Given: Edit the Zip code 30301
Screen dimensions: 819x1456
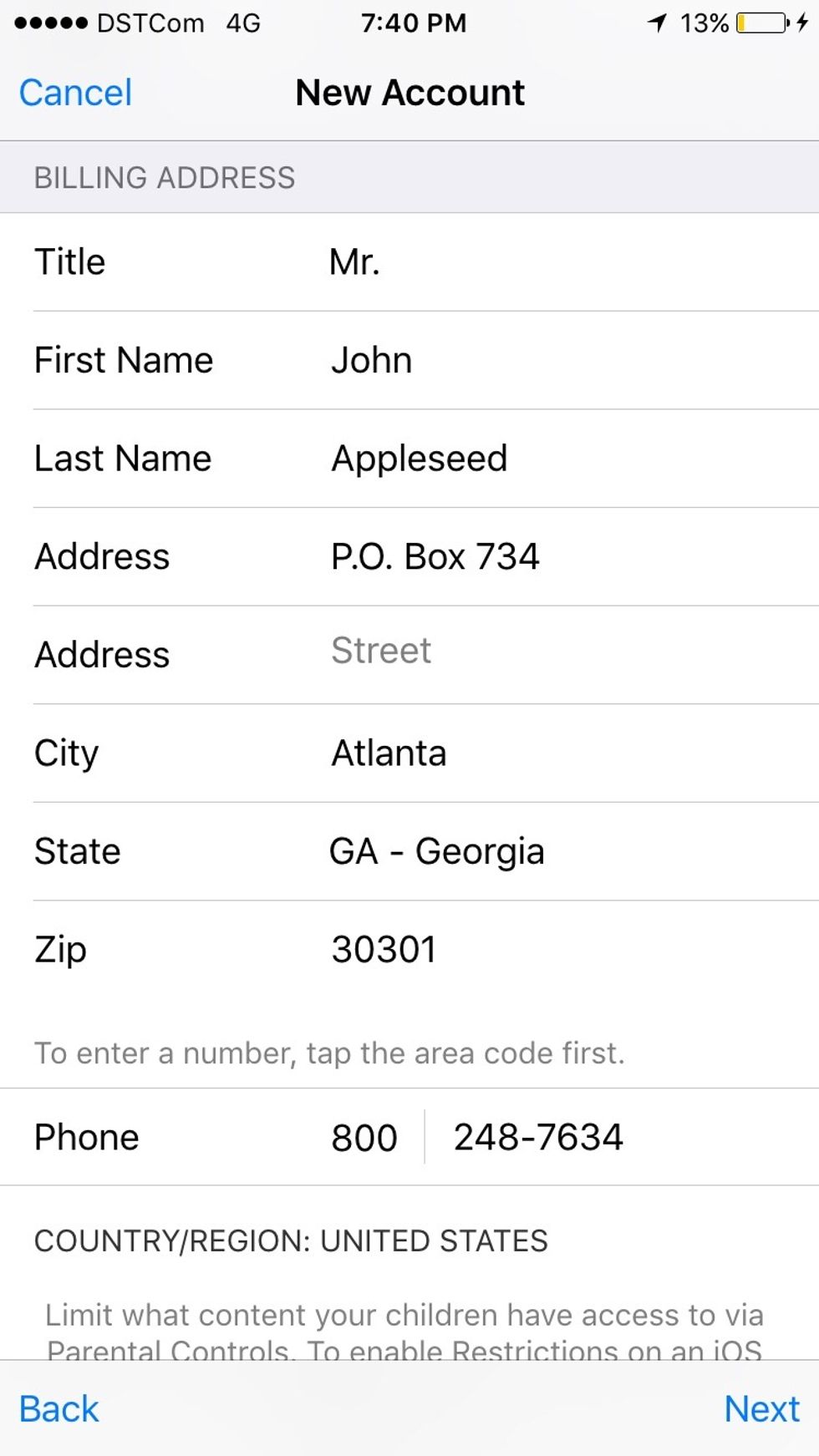Looking at the screenshot, I should click(x=384, y=950).
